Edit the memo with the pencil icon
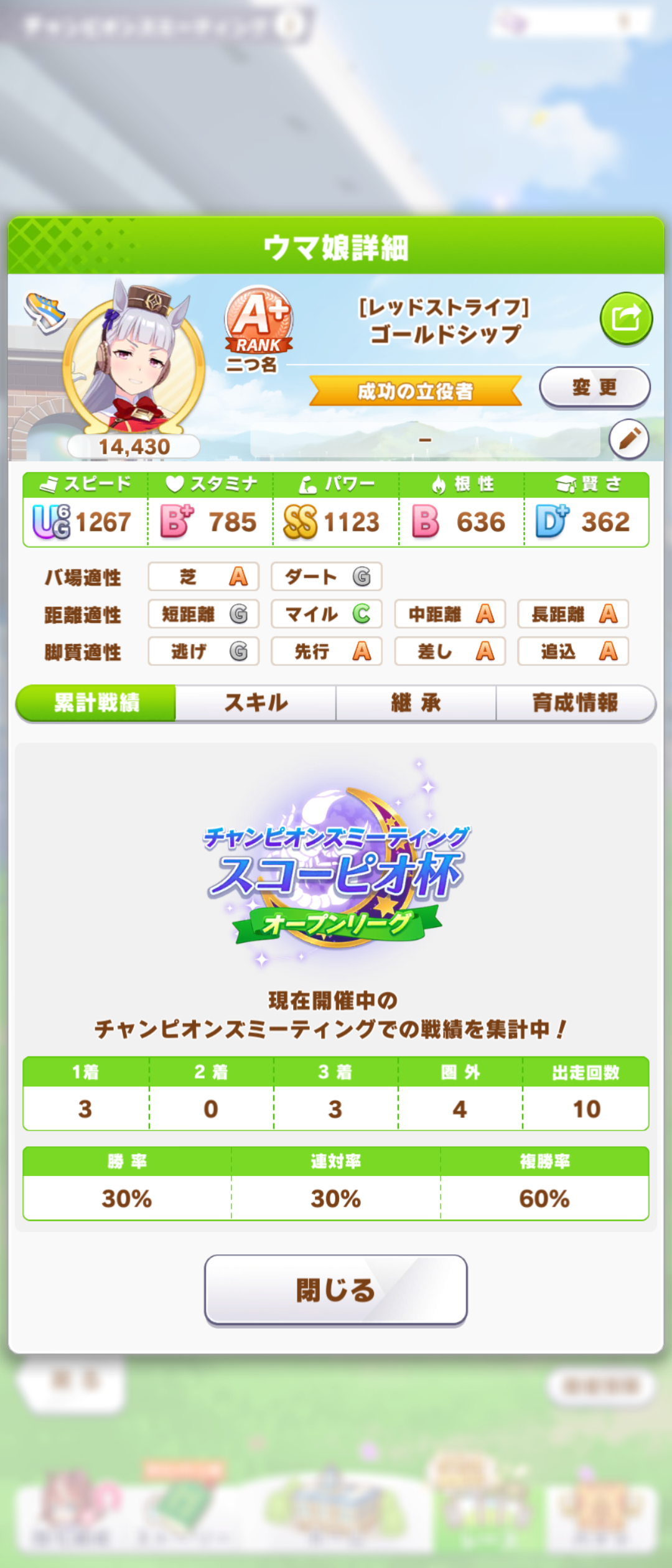 [628, 439]
